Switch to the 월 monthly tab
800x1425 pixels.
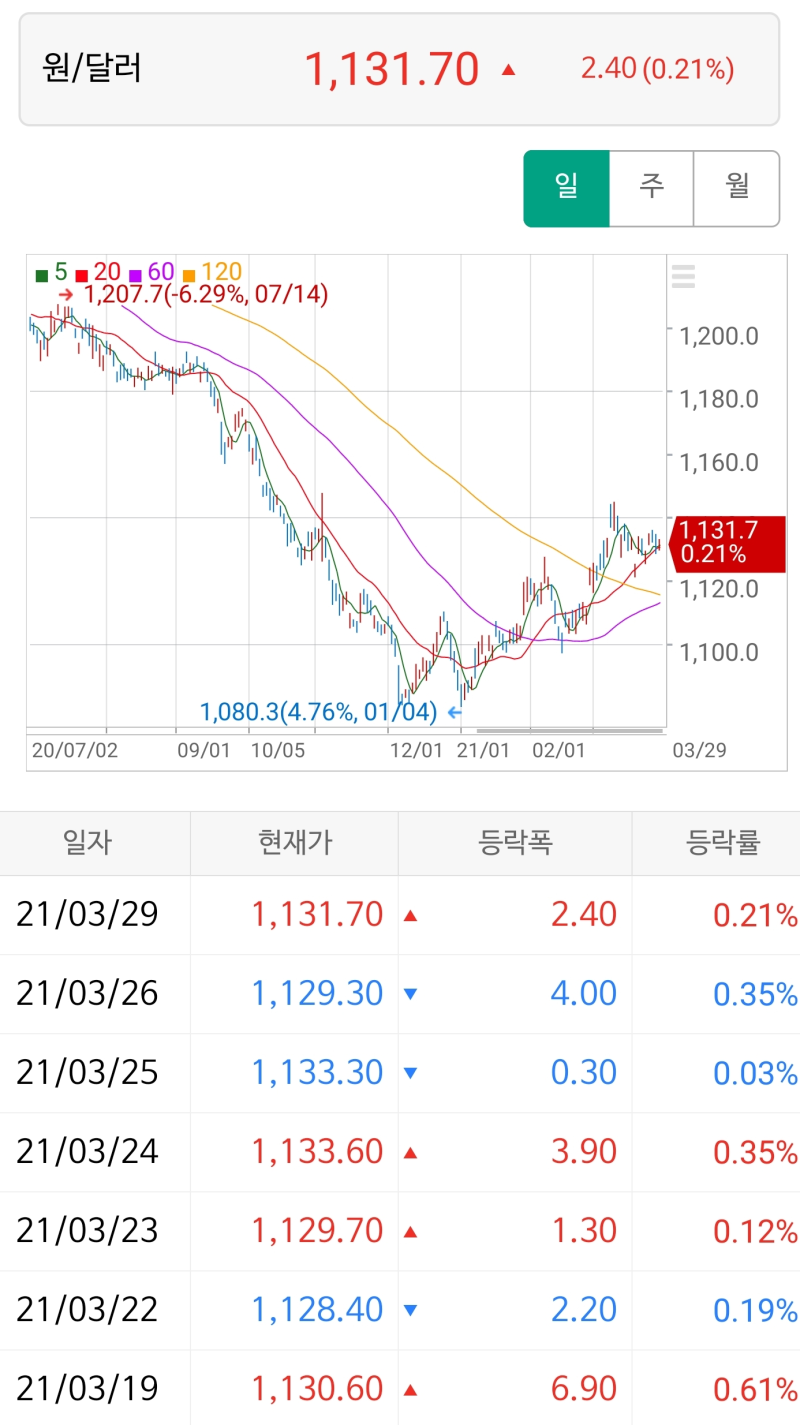tap(737, 188)
